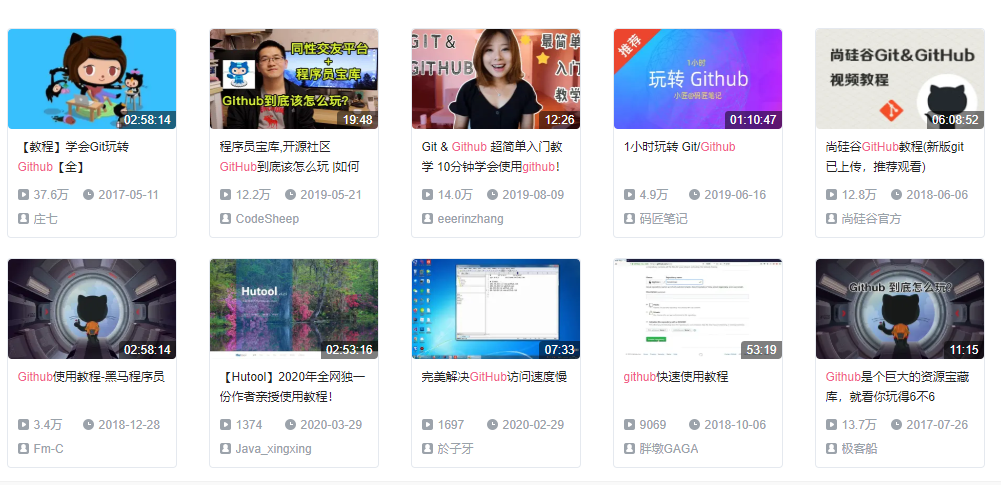Open the github快速使用教程 video
This screenshot has height=485, width=1001.
click(698, 309)
